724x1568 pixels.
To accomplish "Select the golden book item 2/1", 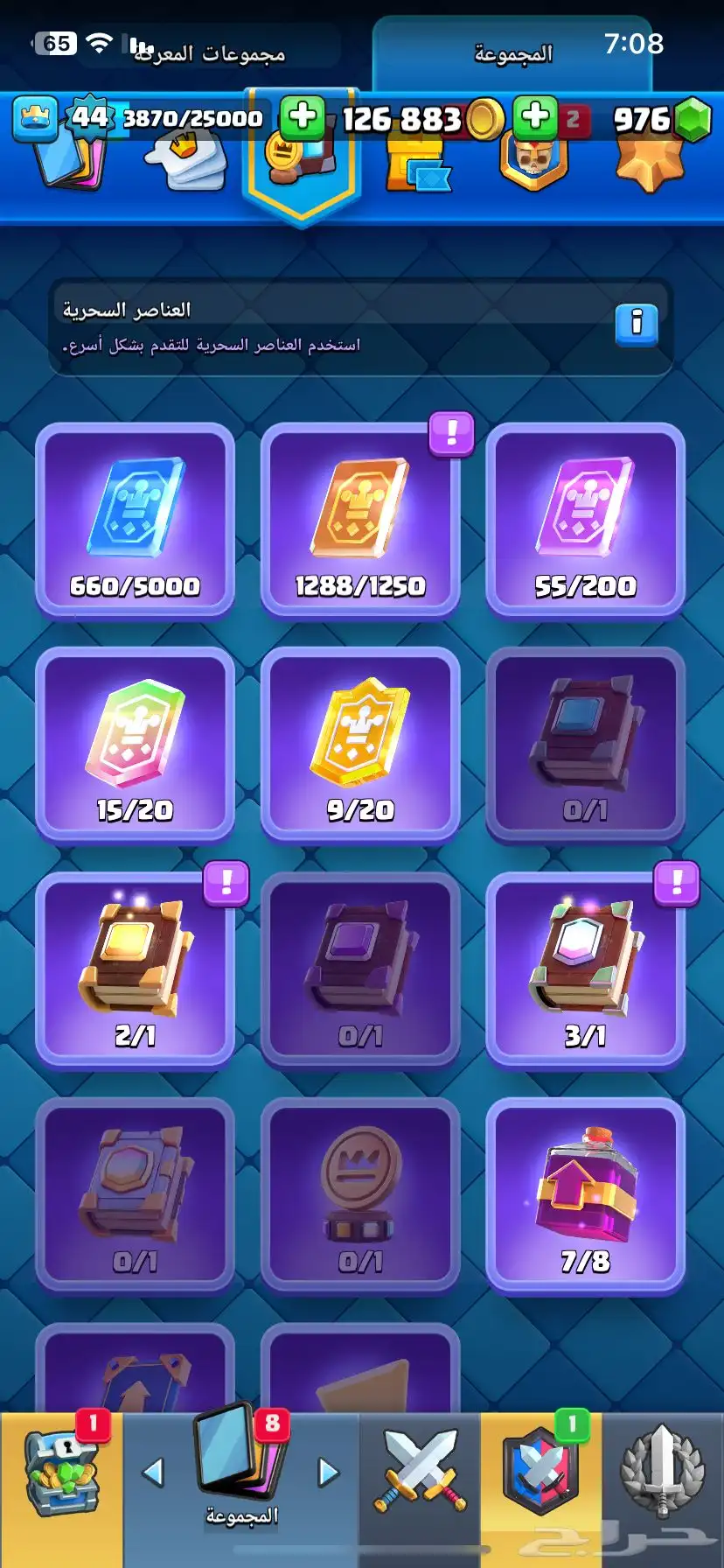I will [135, 969].
